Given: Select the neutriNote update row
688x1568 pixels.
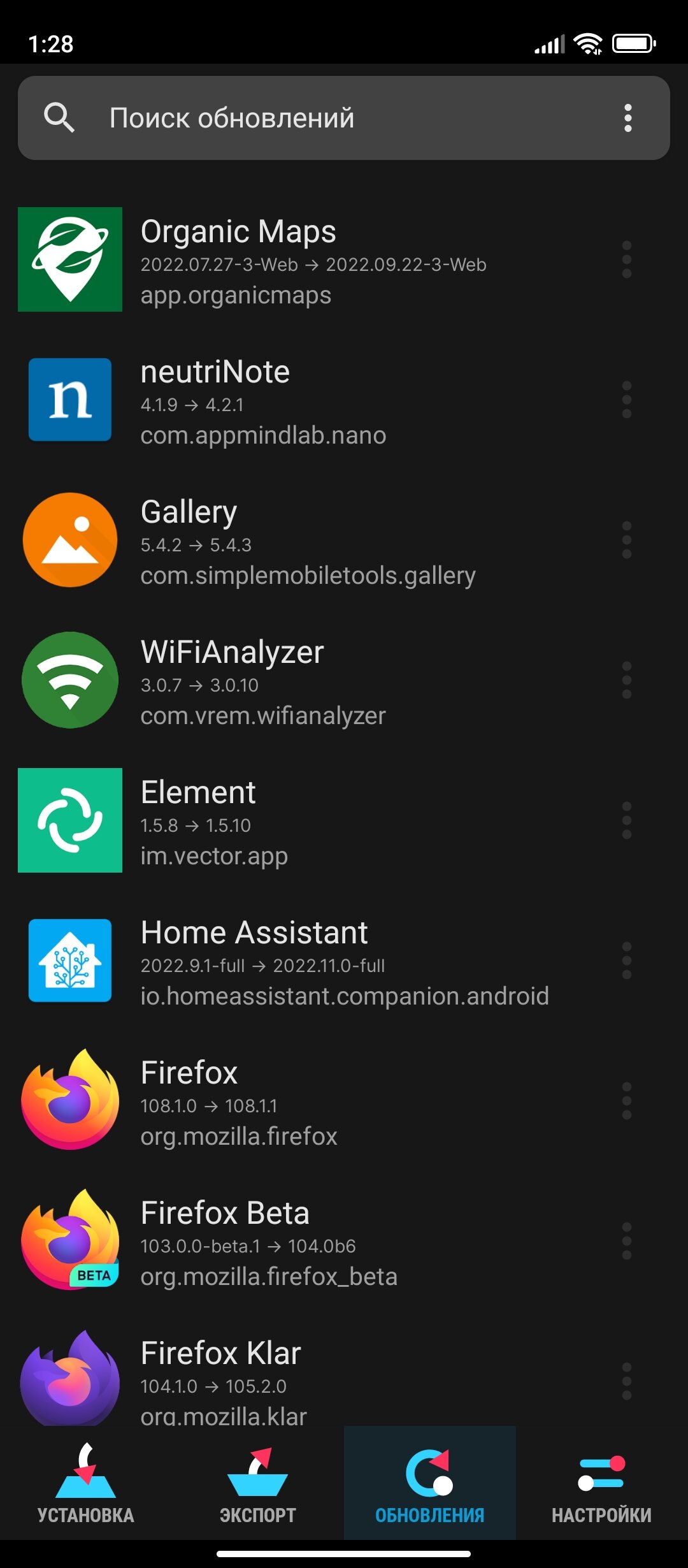Looking at the screenshot, I should click(x=344, y=400).
